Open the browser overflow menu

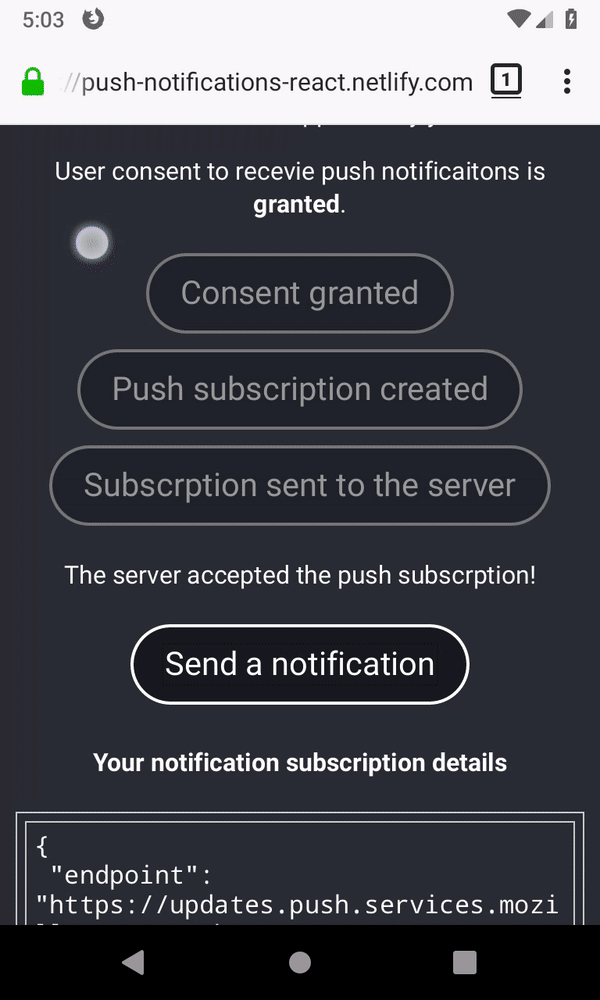[566, 82]
